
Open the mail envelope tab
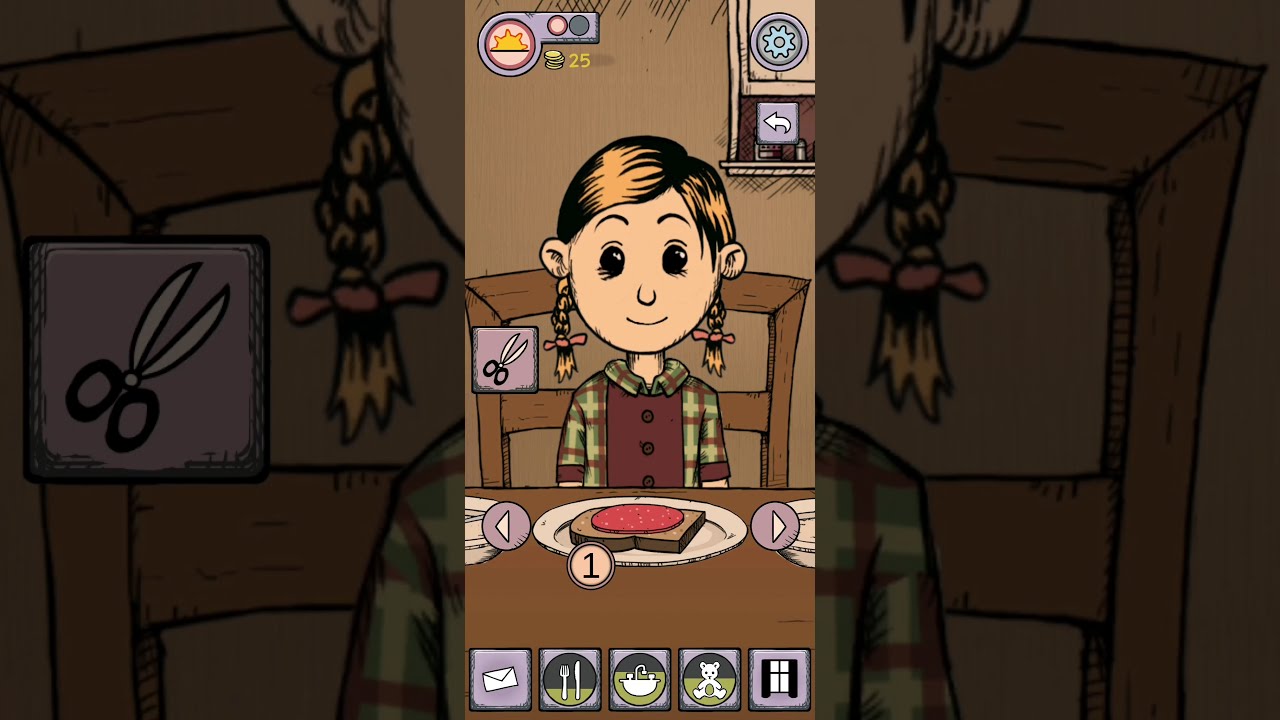pos(500,679)
